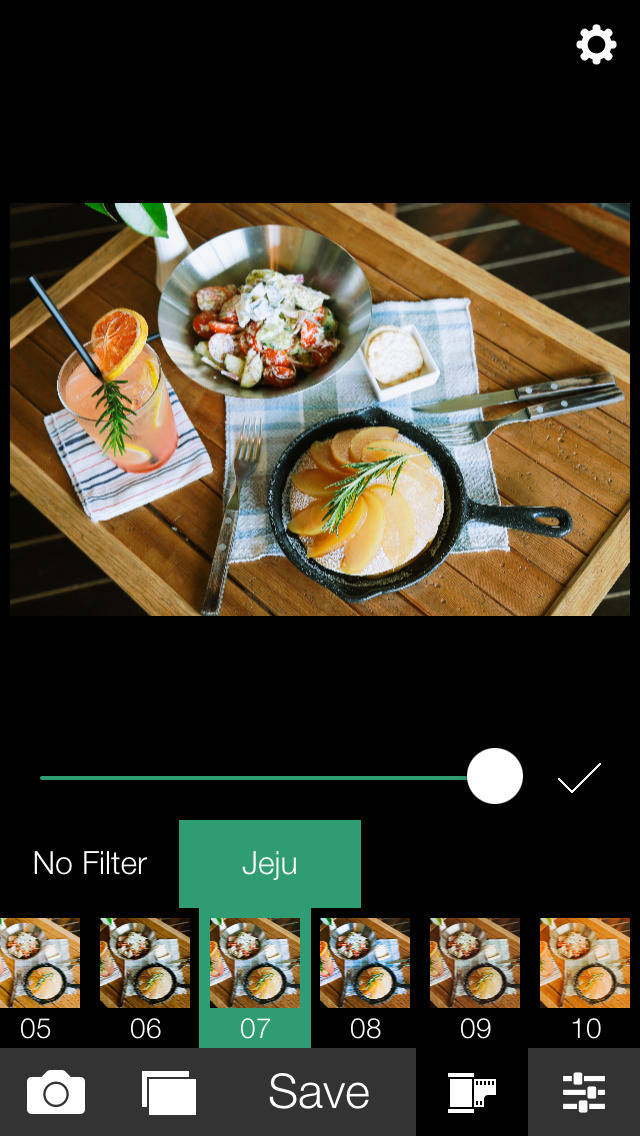Tap the filter intensity slider handle
Viewport: 640px width, 1136px height.
click(495, 776)
